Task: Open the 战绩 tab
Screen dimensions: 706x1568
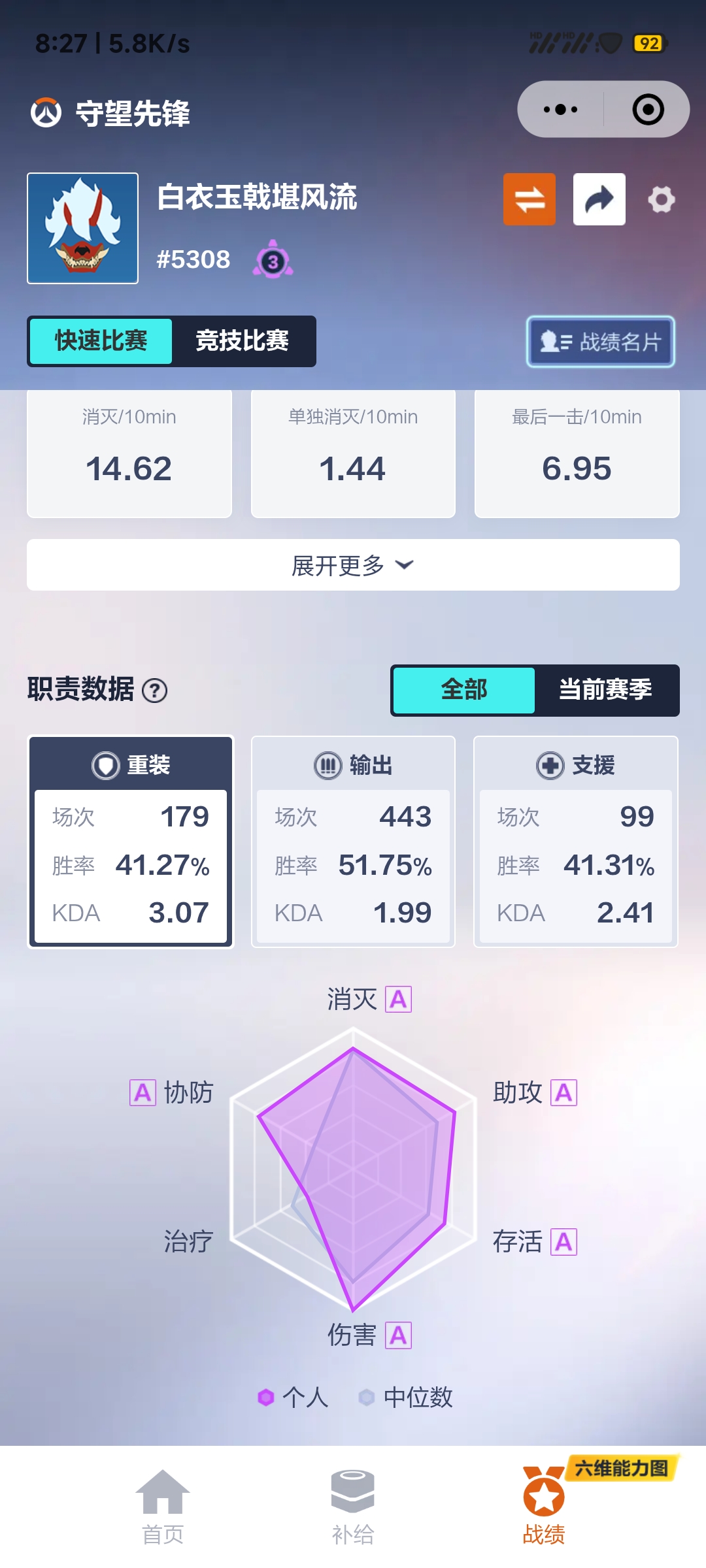Action: [x=544, y=1507]
